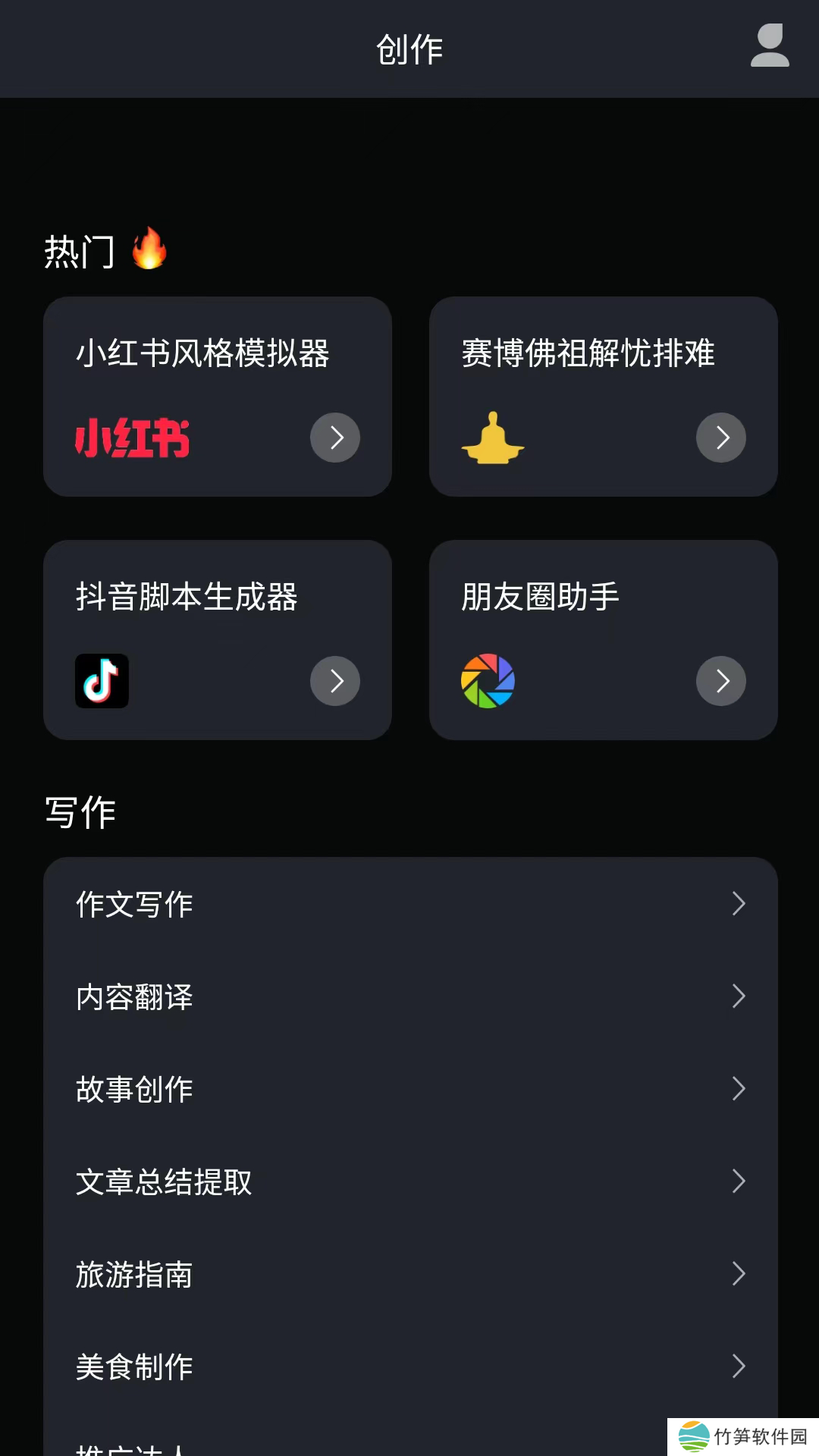Open 文章总结提取
The height and width of the screenshot is (1456, 819).
click(x=410, y=1181)
